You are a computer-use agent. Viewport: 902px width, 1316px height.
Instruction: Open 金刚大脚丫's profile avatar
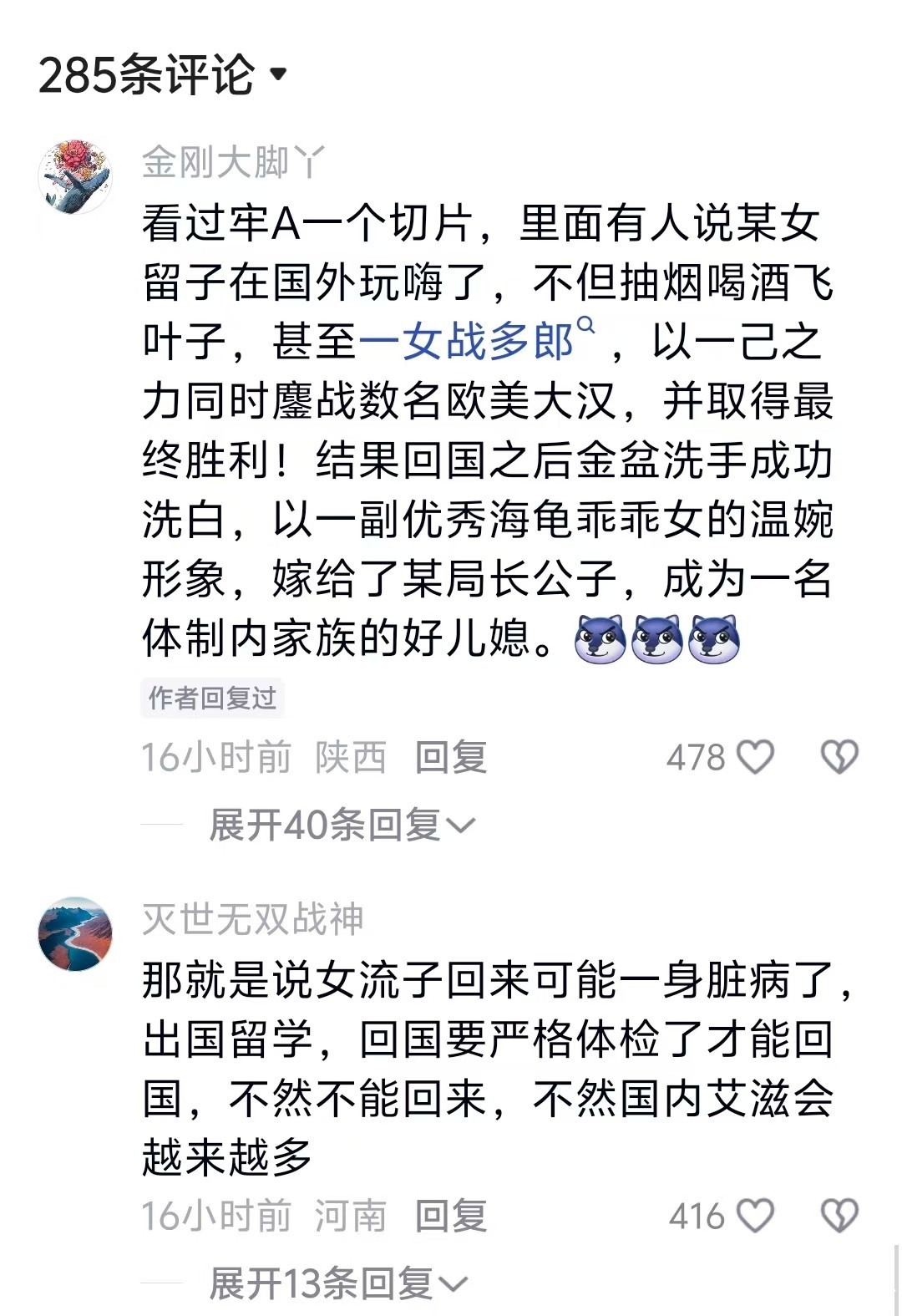75,176
